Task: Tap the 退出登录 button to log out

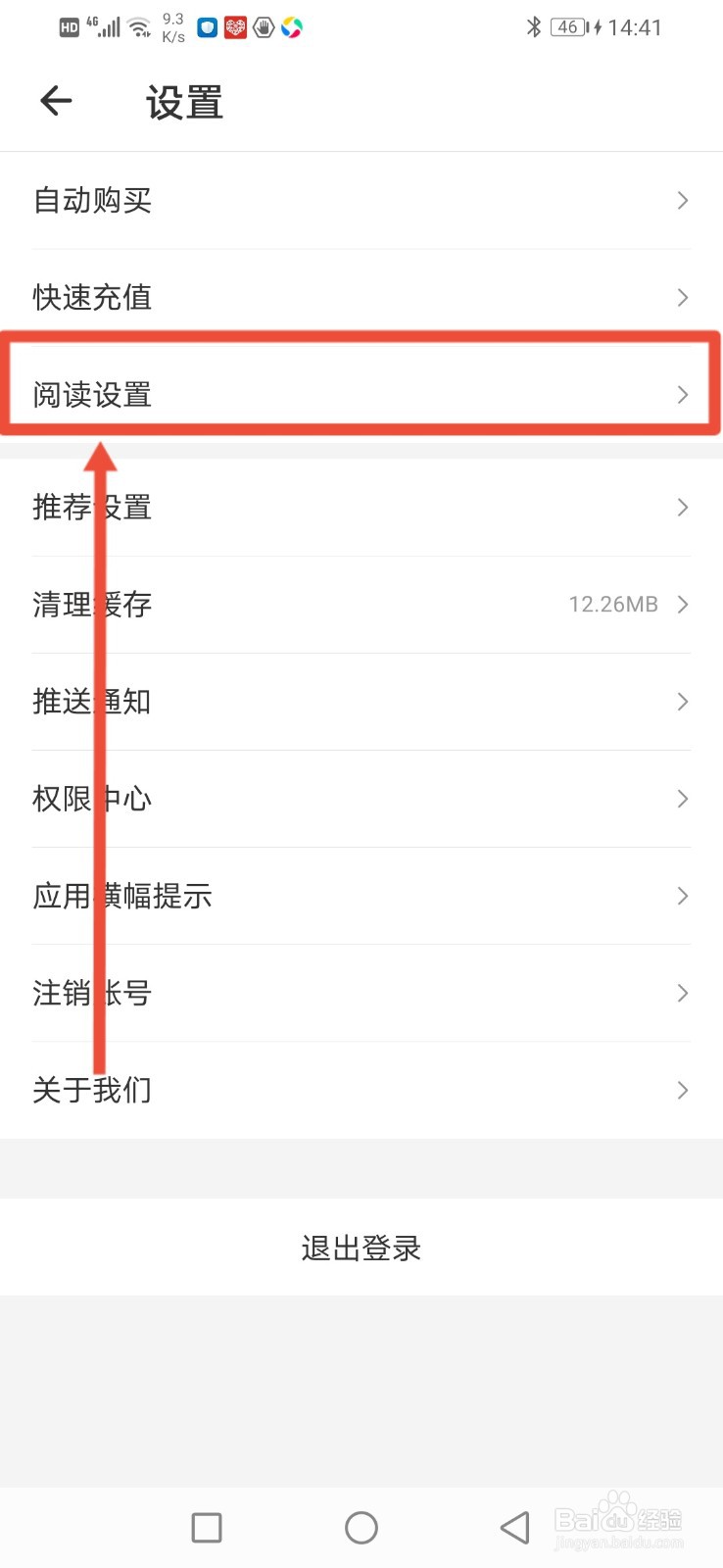Action: pos(361,1248)
